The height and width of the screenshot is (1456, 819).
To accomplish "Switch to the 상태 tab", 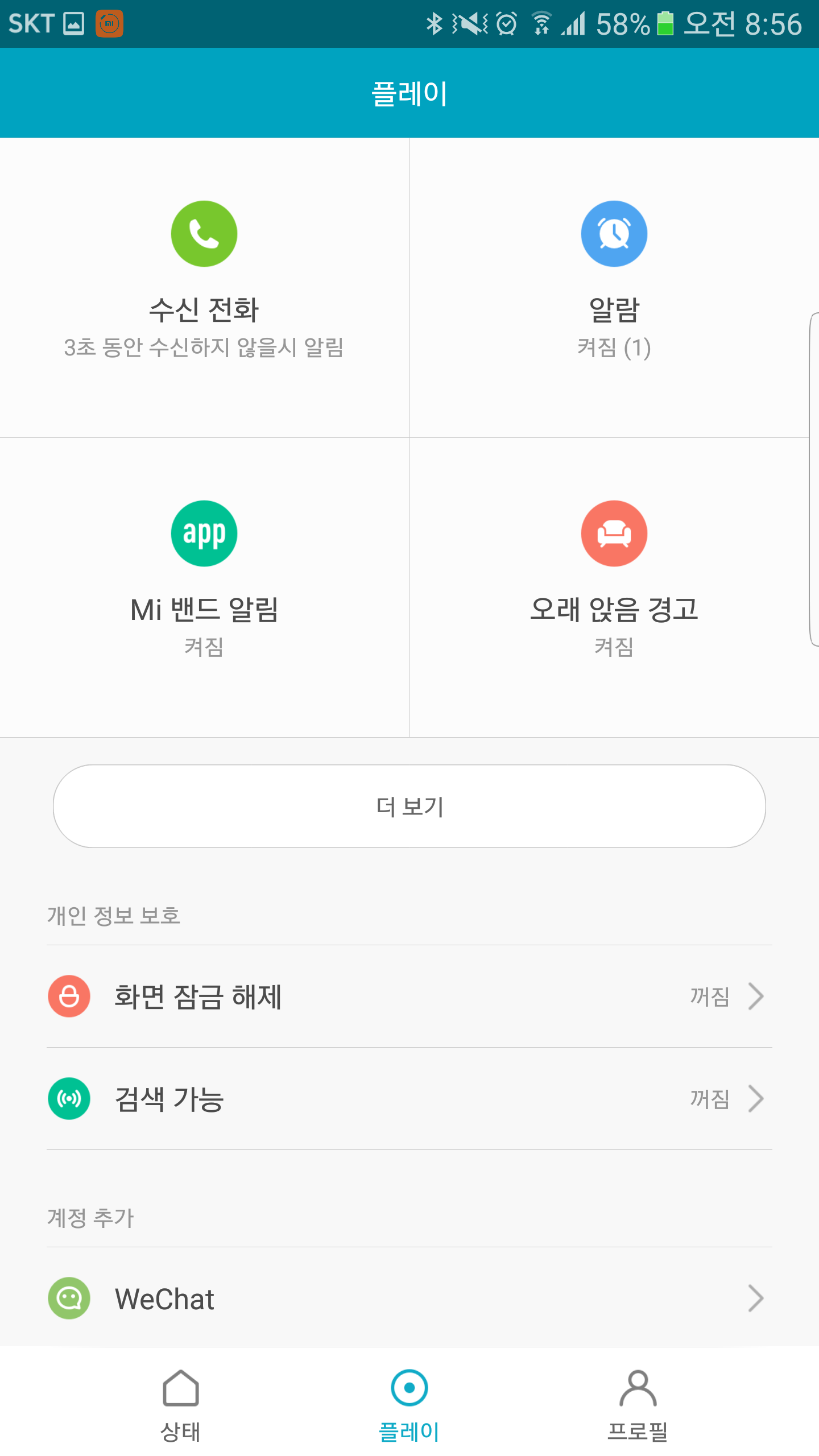I will tap(181, 1405).
